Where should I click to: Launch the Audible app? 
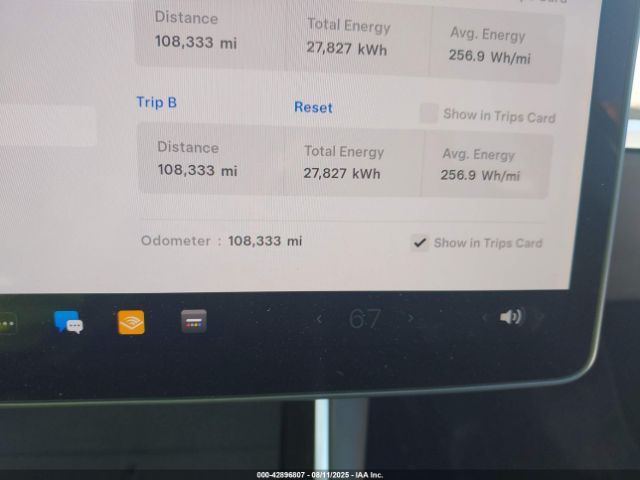[131, 322]
